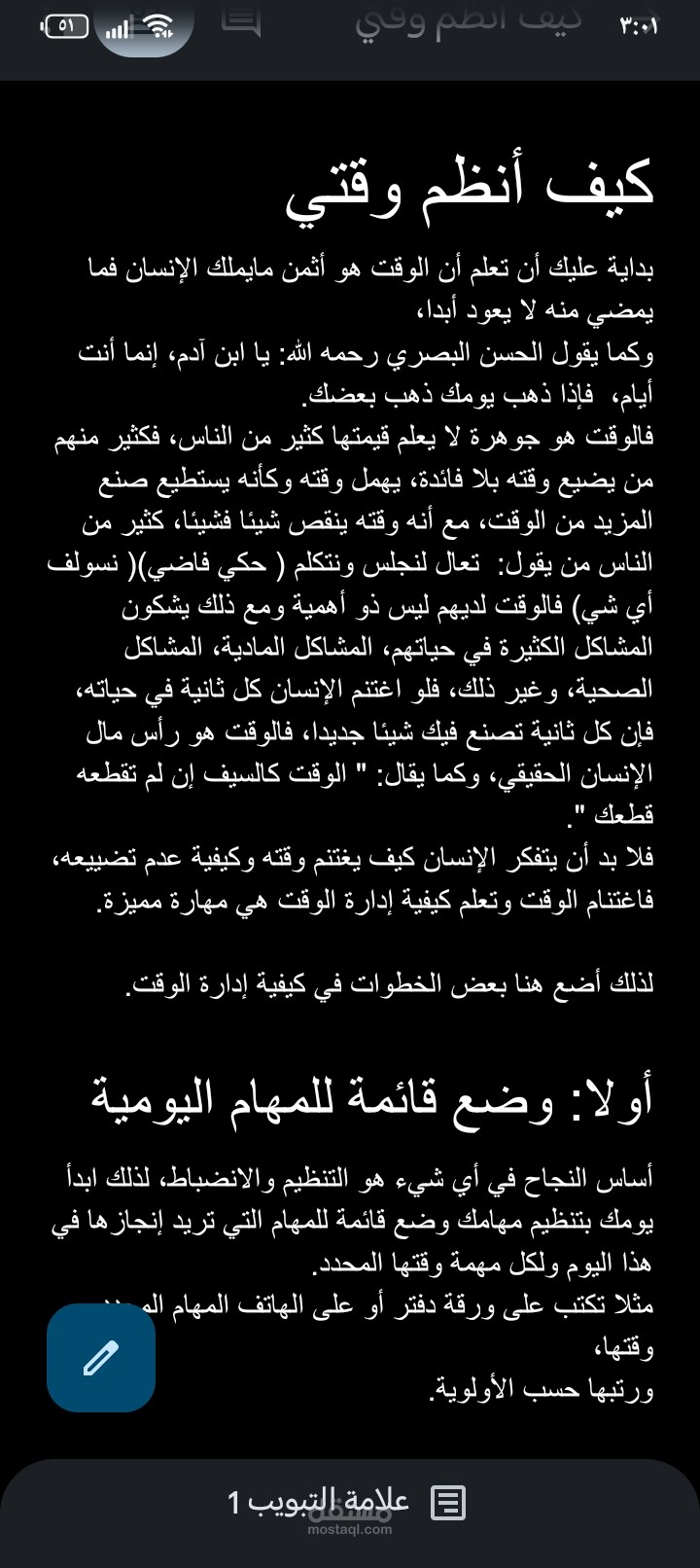Tap the blue pencil edit button
Image resolution: width=700 pixels, height=1568 pixels.
click(x=100, y=1357)
